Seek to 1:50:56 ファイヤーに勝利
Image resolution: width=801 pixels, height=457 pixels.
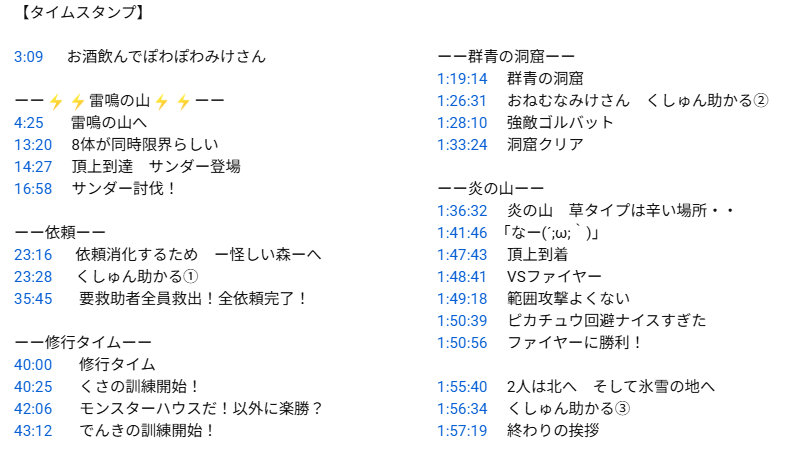(x=462, y=342)
